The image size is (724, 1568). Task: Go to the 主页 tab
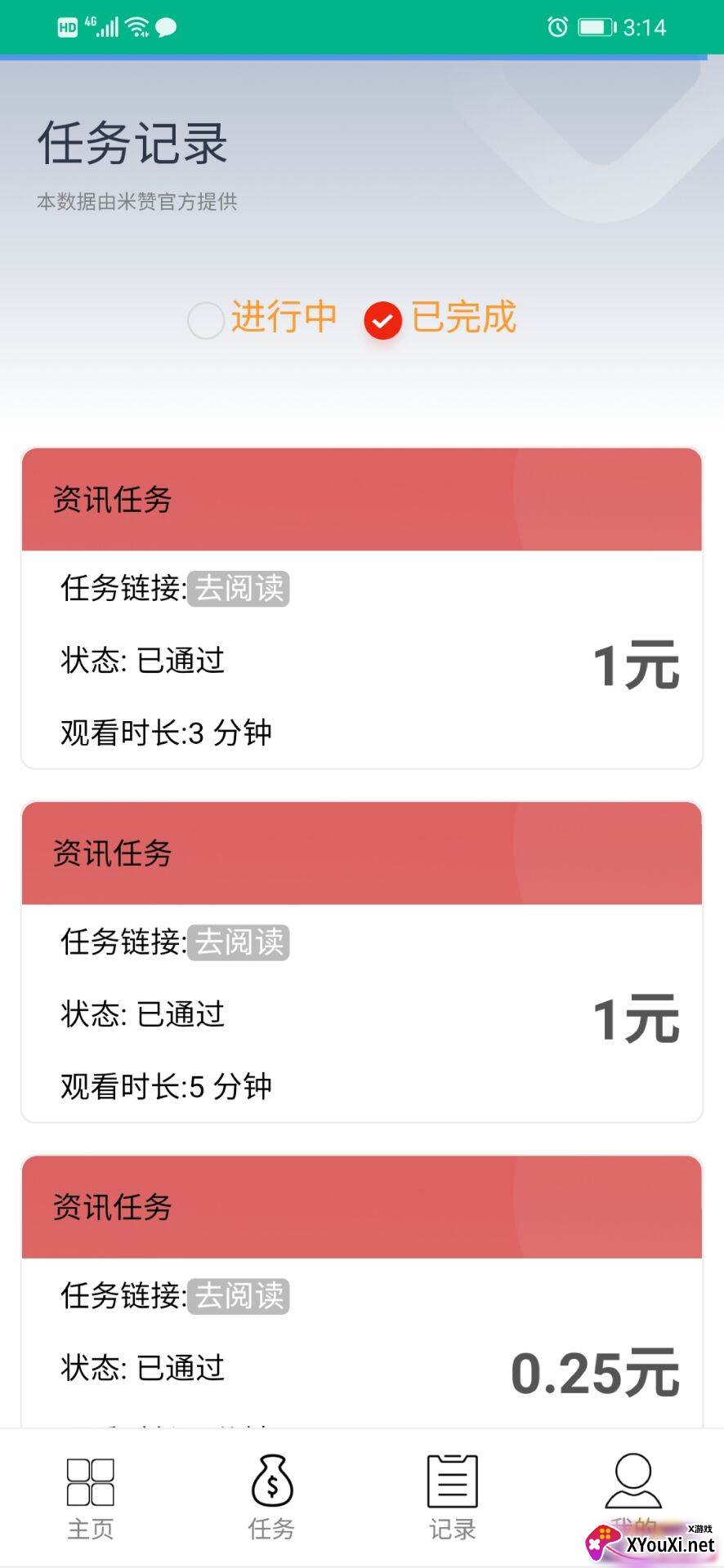(91, 1498)
